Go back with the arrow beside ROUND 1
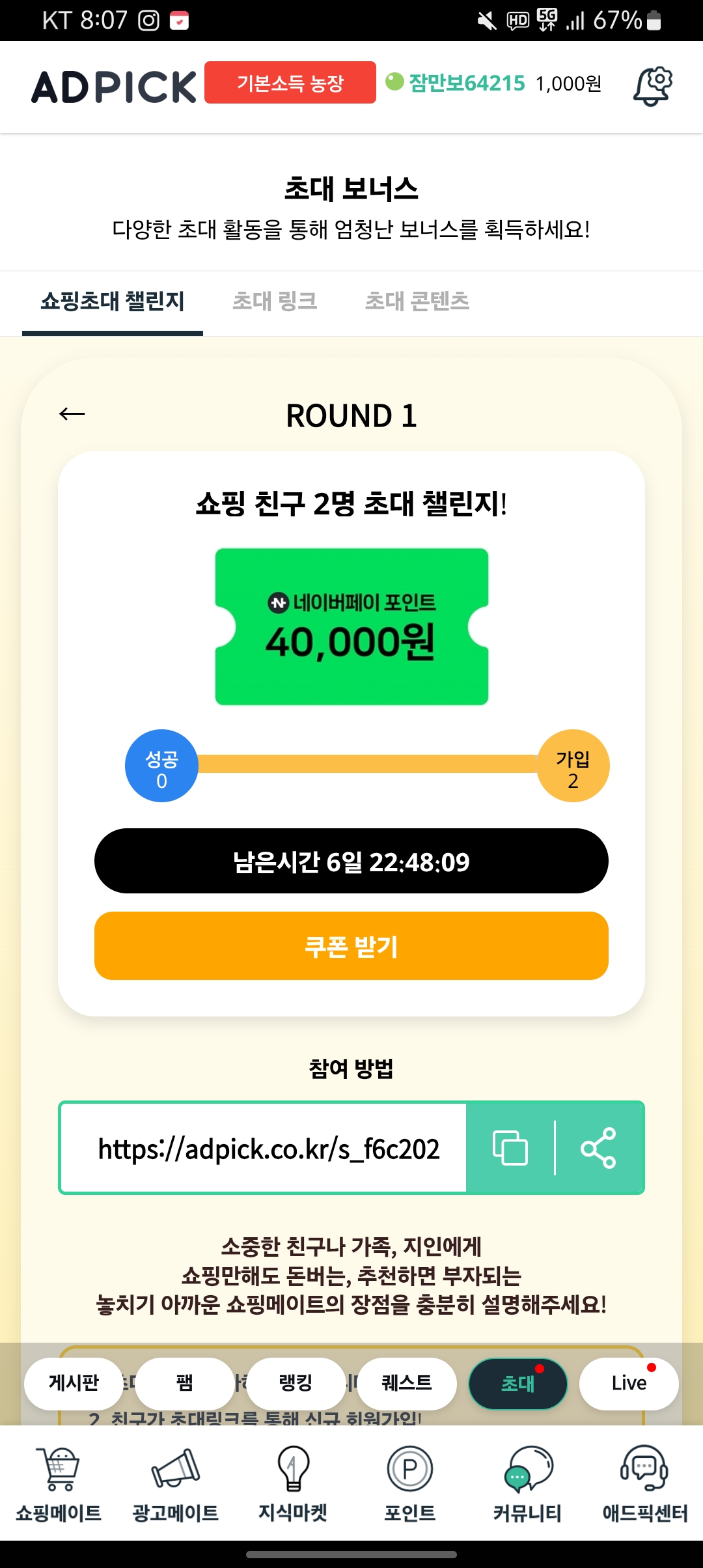This screenshot has width=703, height=1568. click(x=72, y=413)
